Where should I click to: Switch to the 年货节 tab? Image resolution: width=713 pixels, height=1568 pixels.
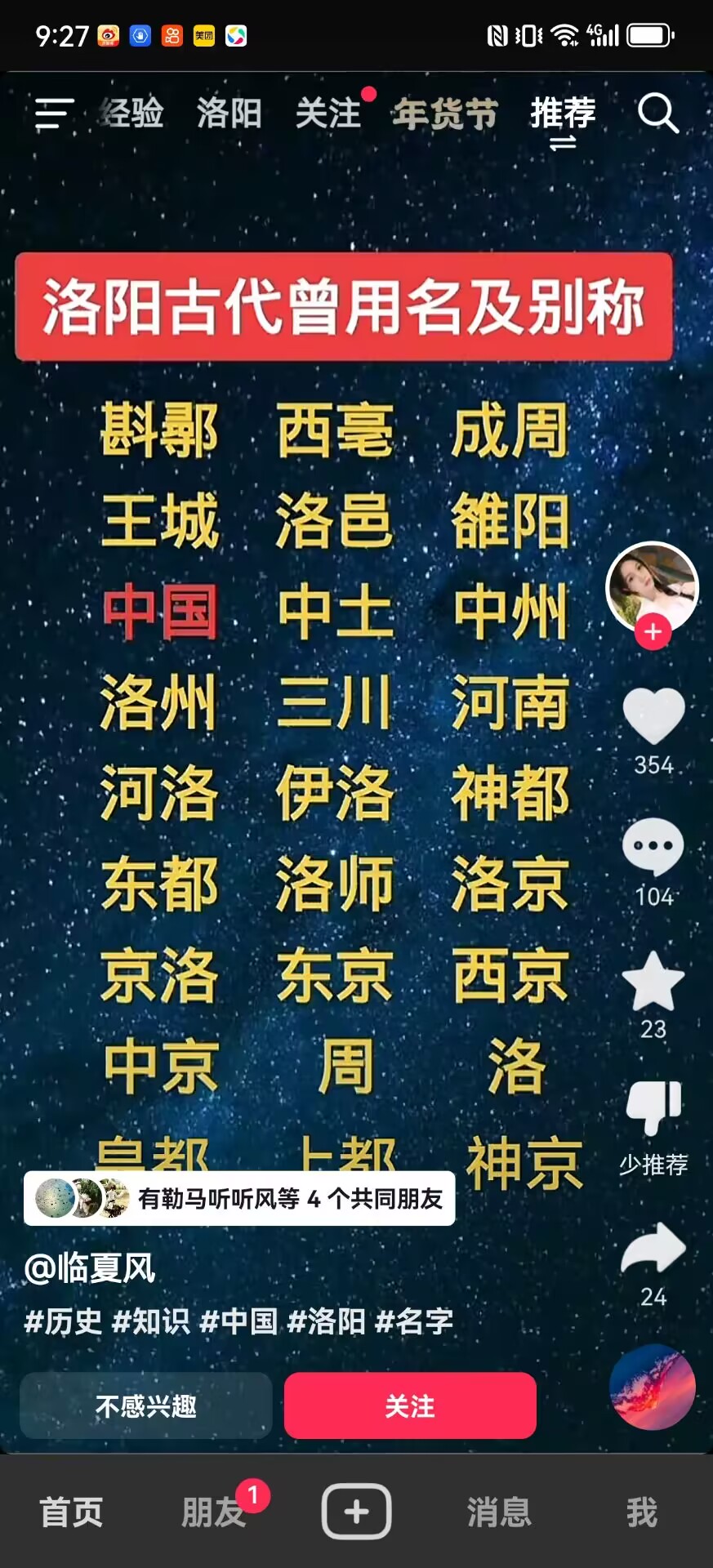click(445, 114)
